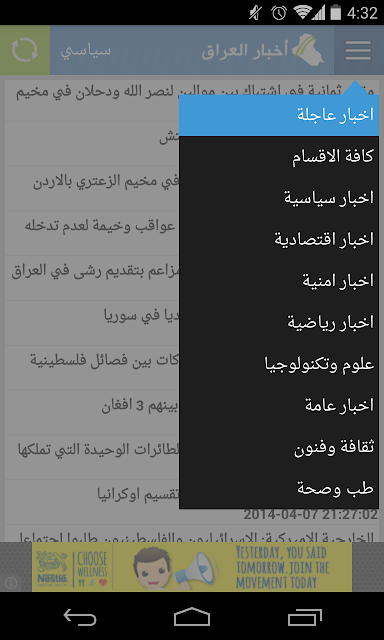
Task: Tap the system home button
Action: [192, 617]
